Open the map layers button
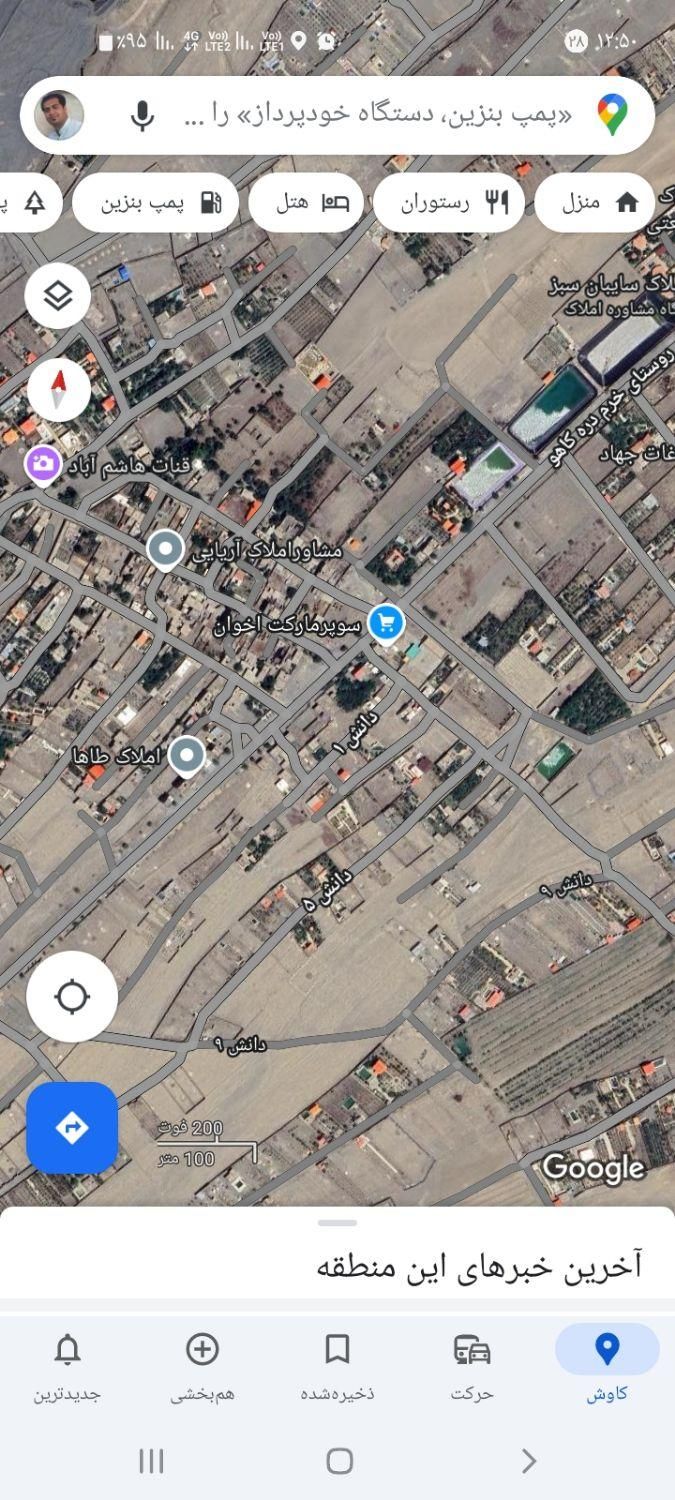This screenshot has height=1500, width=675. (x=58, y=295)
